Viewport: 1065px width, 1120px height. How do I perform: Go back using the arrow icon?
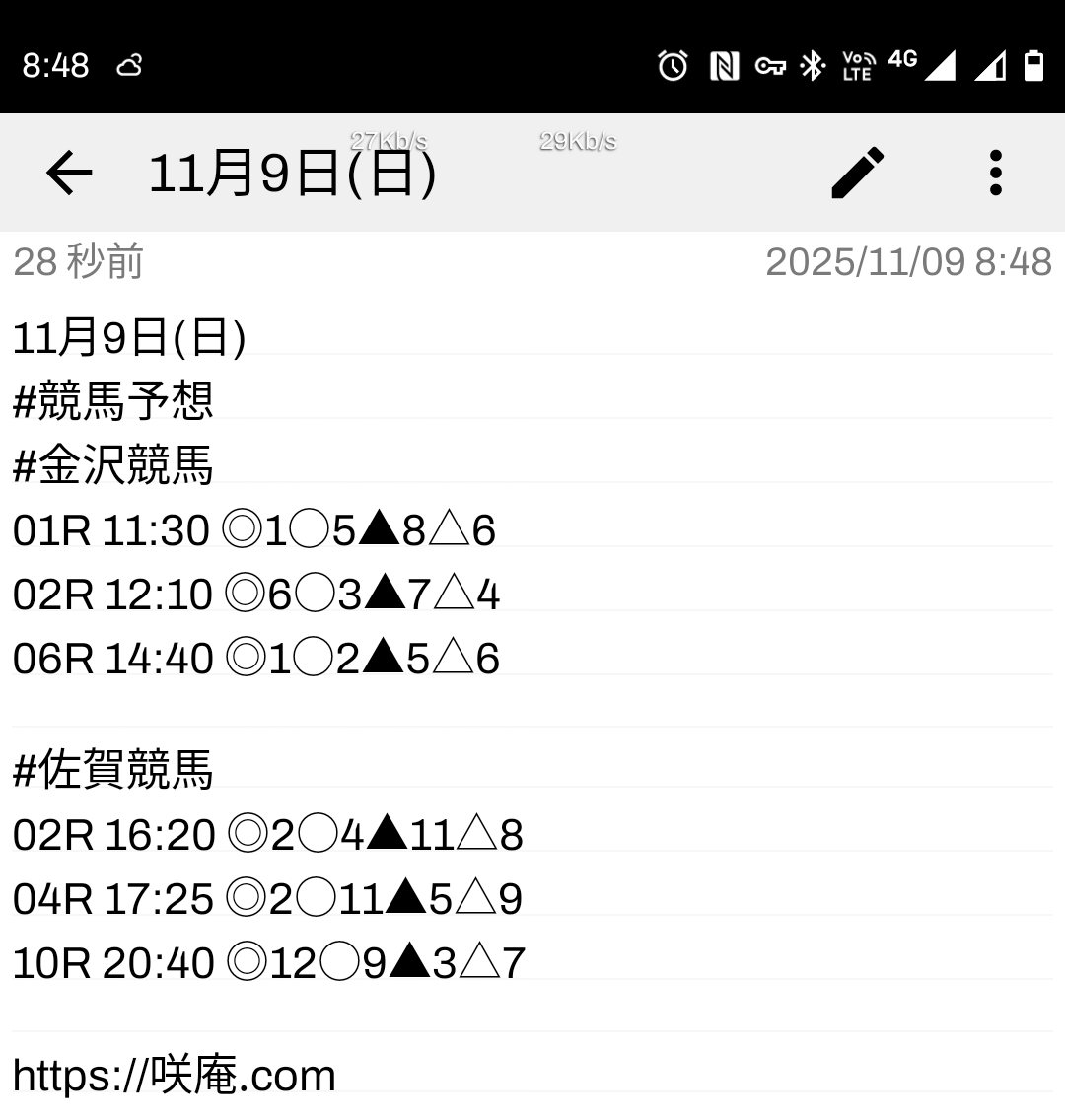(69, 174)
